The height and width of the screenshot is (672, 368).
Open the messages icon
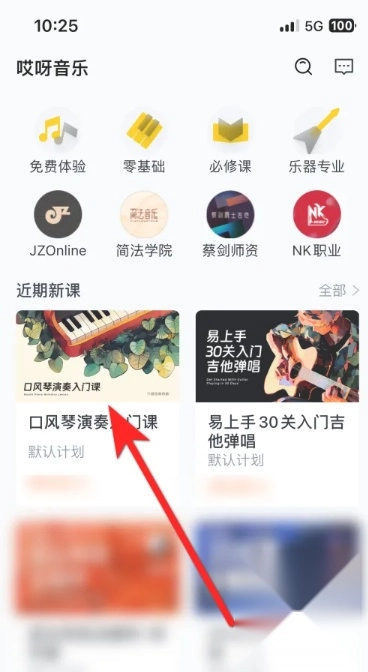coord(344,67)
